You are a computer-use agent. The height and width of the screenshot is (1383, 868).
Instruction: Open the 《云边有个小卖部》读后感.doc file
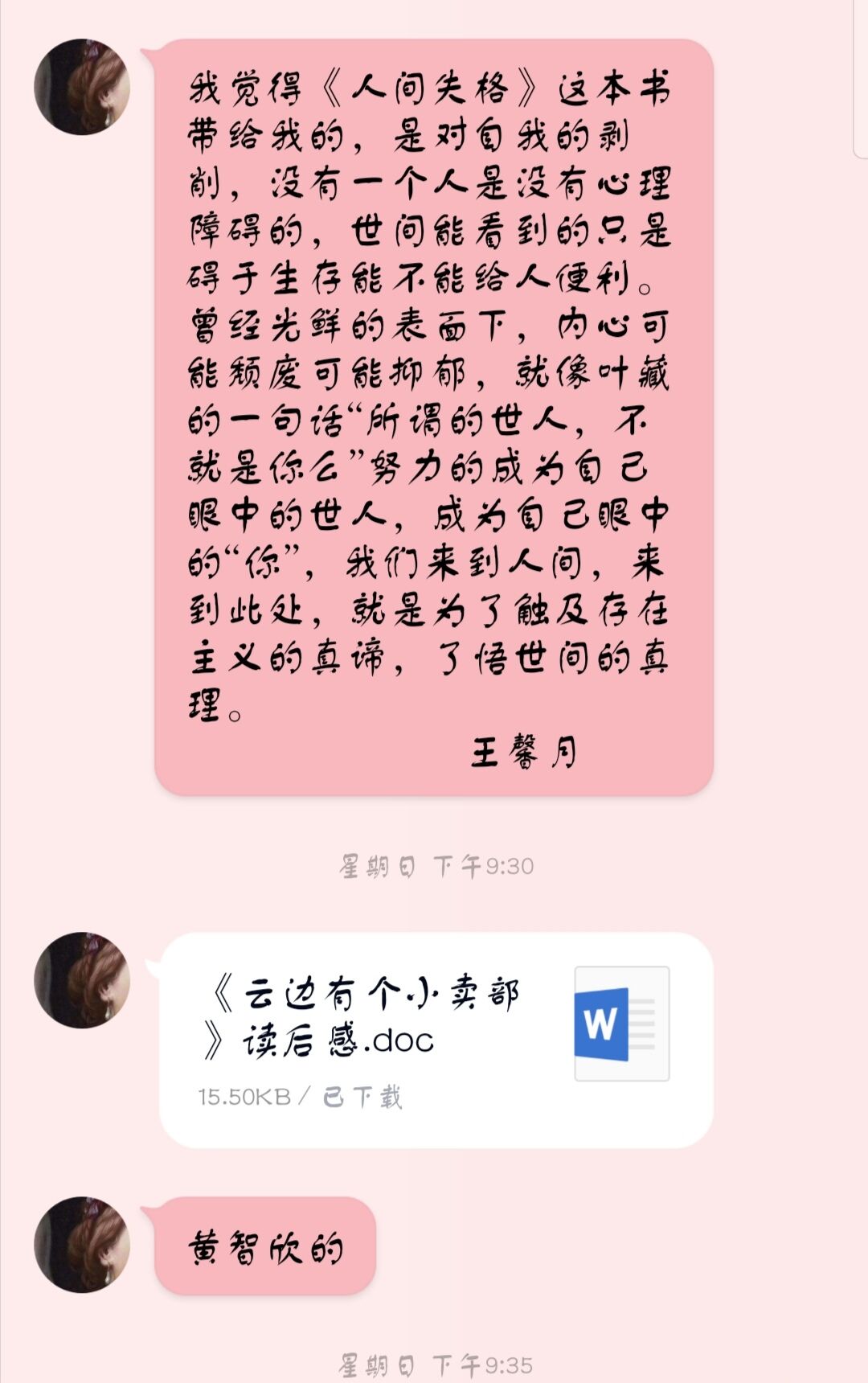(x=436, y=1039)
